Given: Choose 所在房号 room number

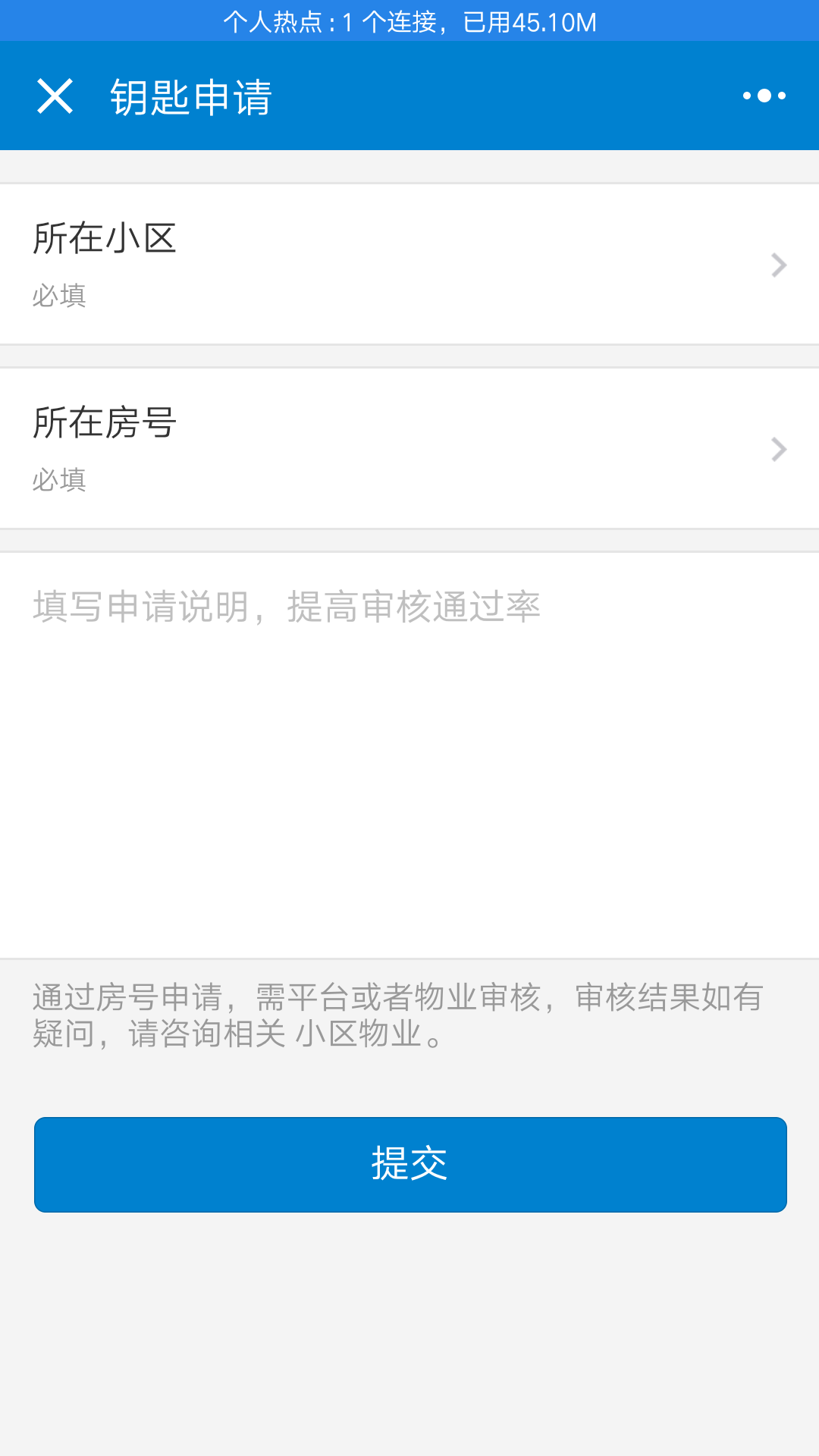Looking at the screenshot, I should [409, 448].
